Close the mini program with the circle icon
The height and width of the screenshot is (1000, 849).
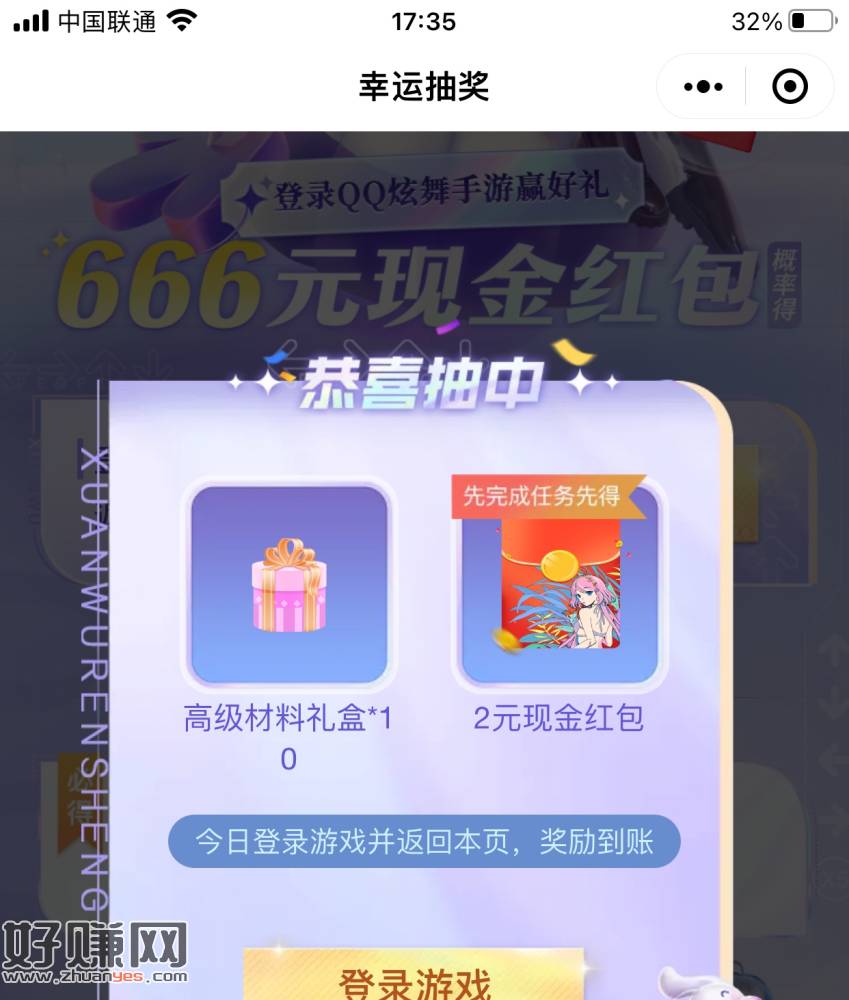pos(790,87)
